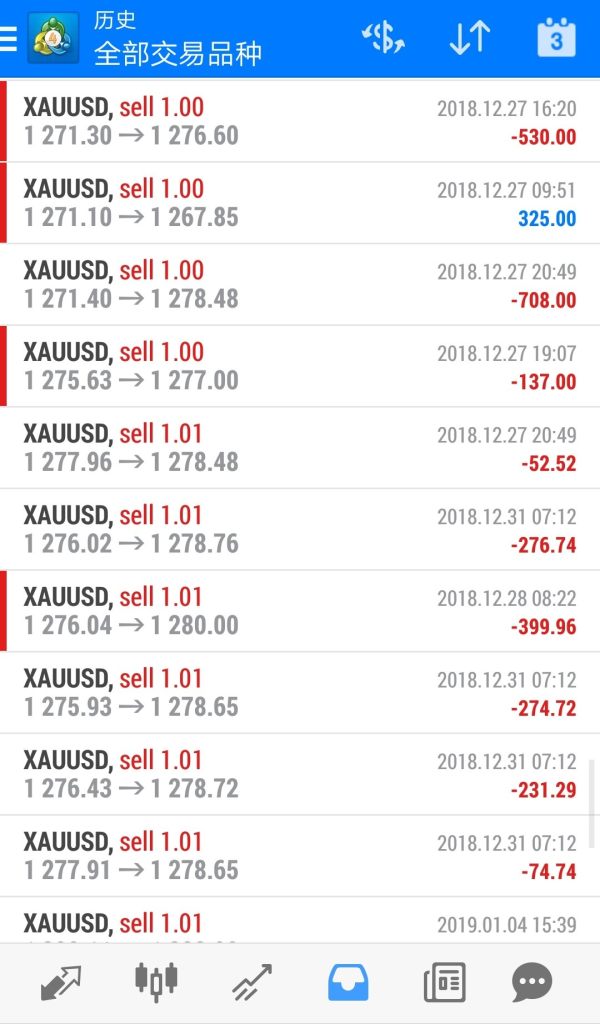Switch to the candlestick Chart tab
The image size is (600, 1024).
(x=157, y=983)
